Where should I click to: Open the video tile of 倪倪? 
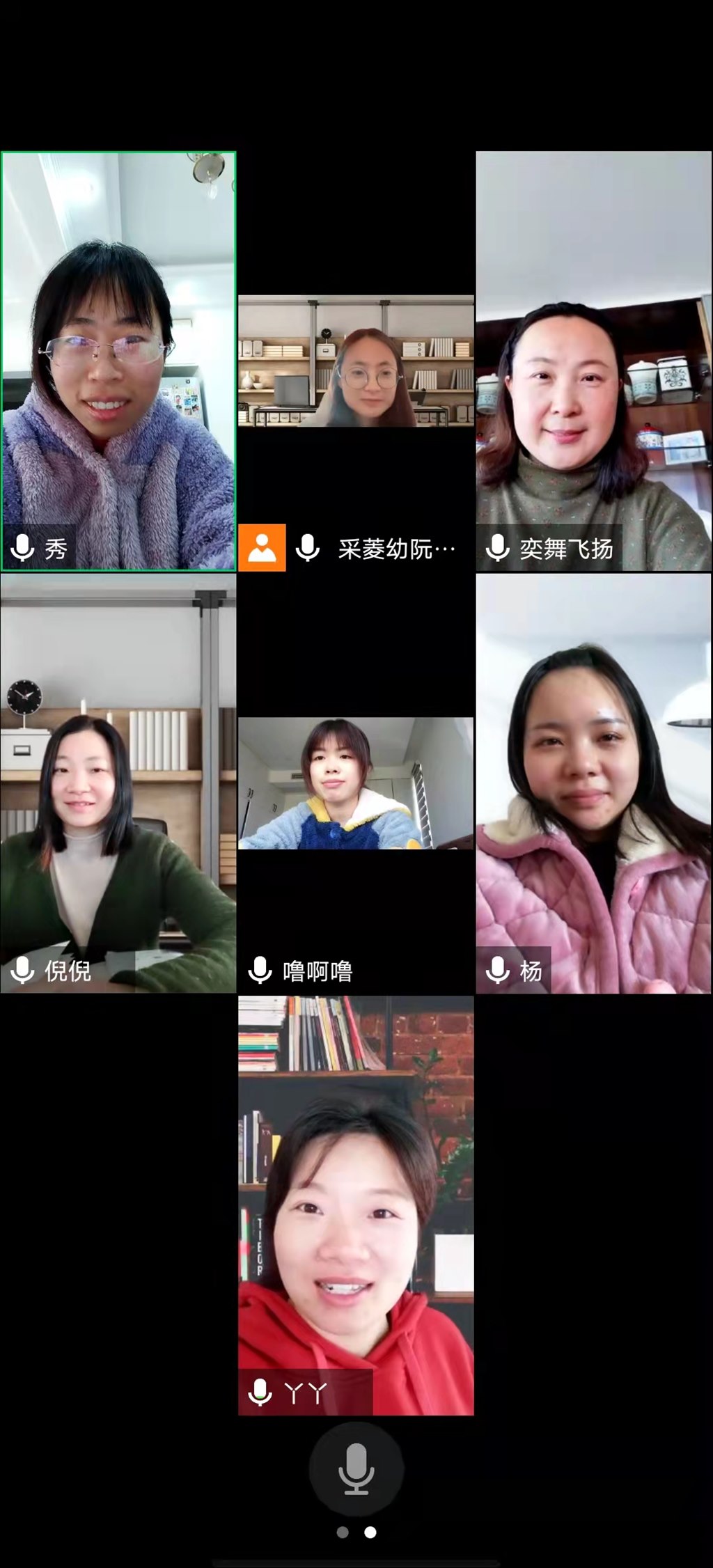coord(118,783)
